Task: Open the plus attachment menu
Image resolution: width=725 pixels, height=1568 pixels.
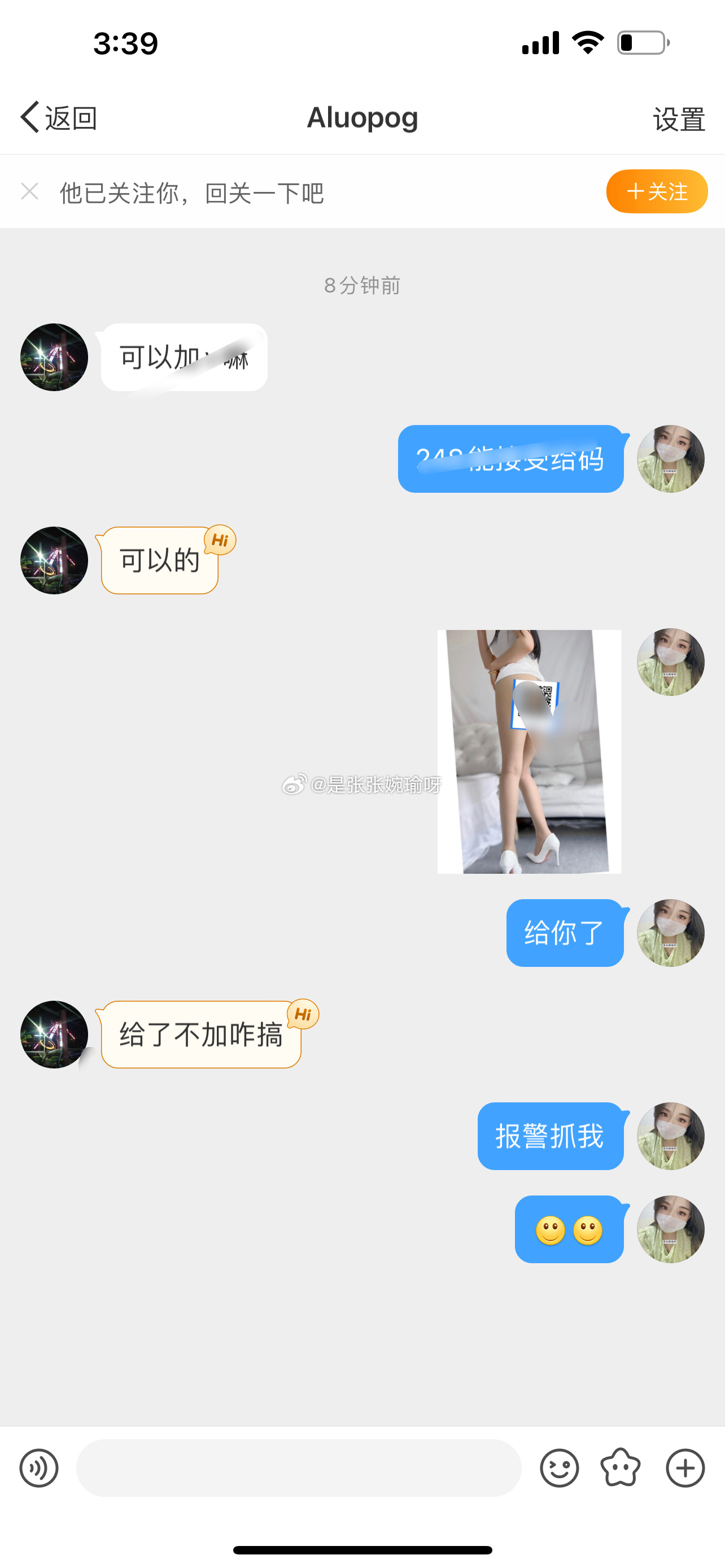Action: 685,1468
